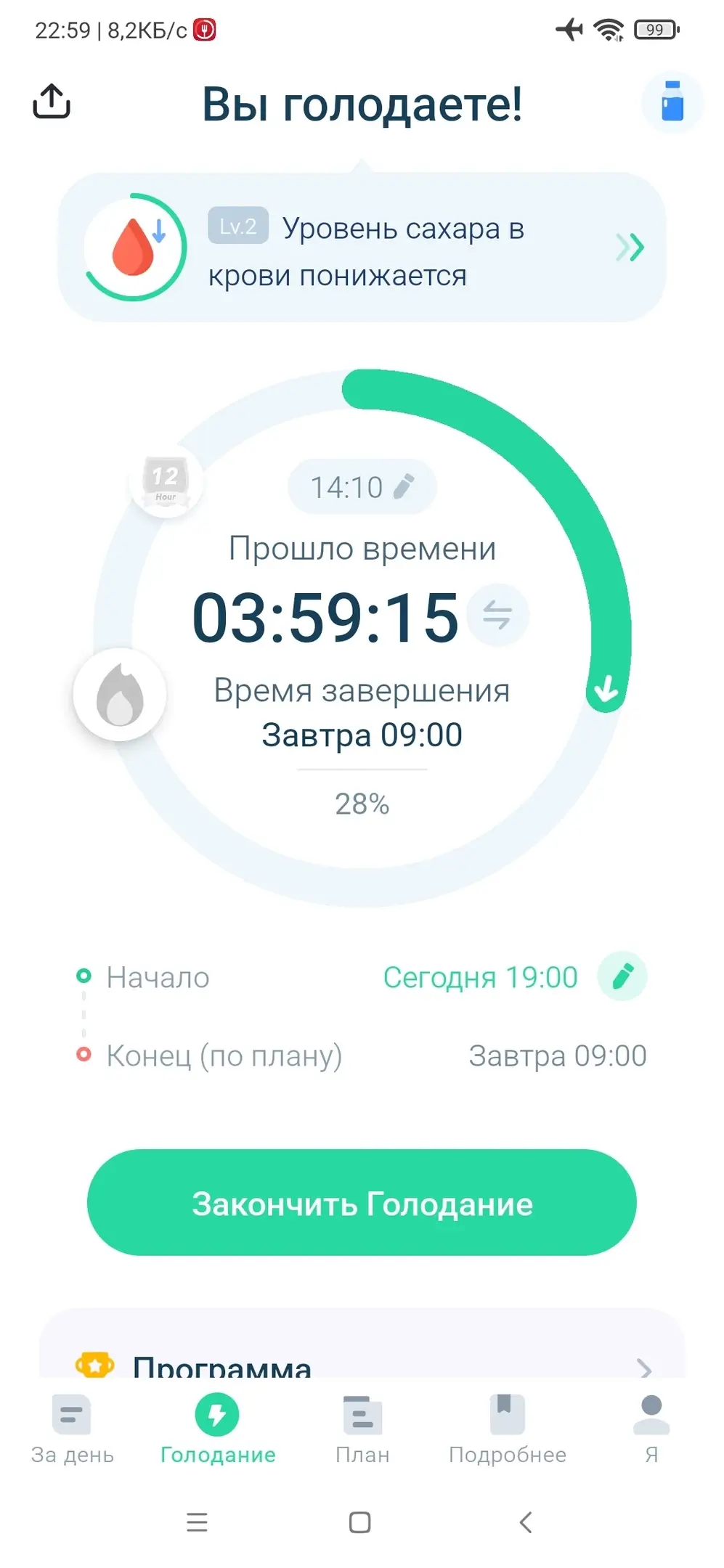
Task: Tap the 12 Hour badge on the ring
Action: (166, 480)
